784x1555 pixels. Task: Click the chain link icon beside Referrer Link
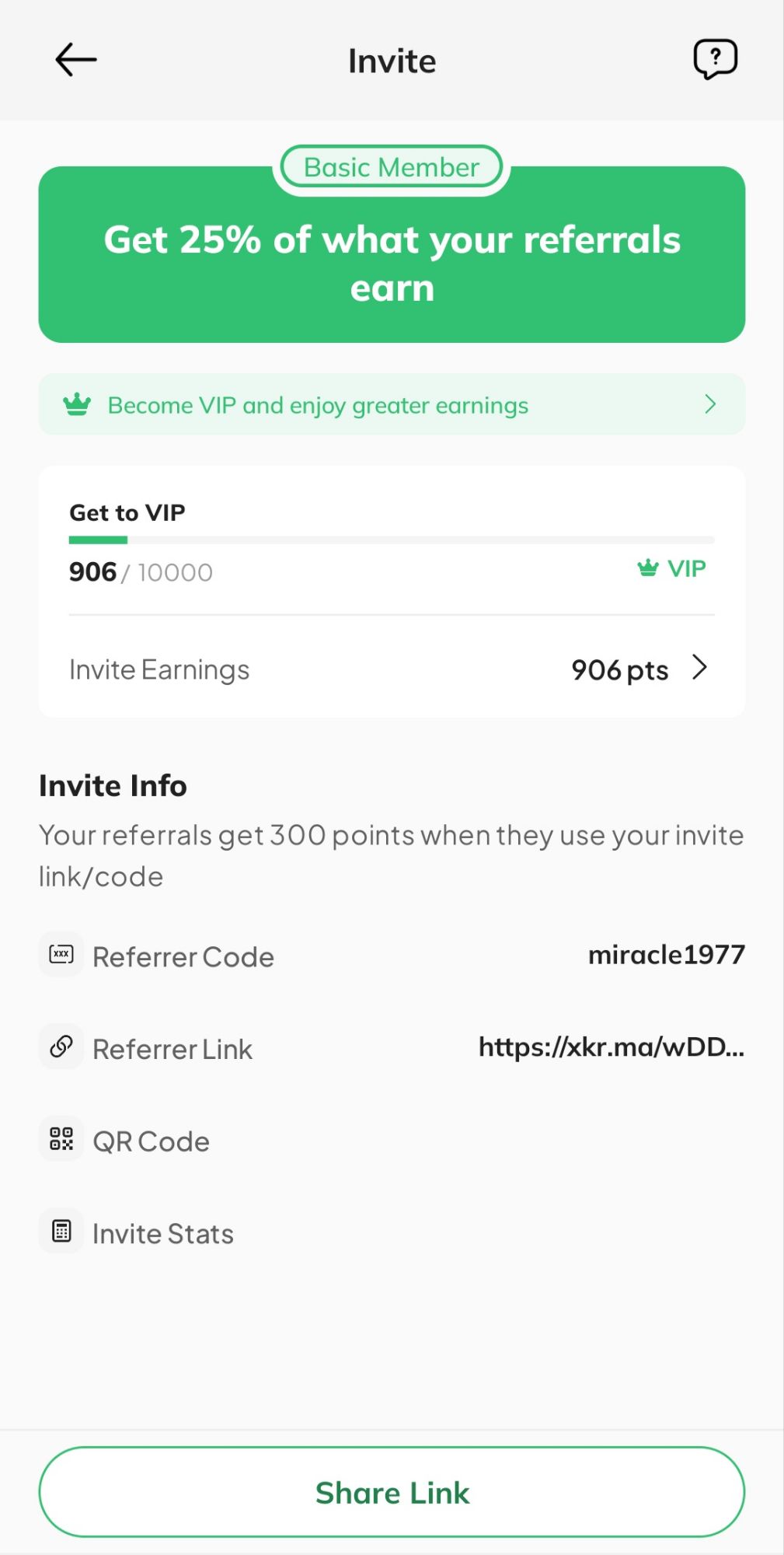tap(61, 1047)
